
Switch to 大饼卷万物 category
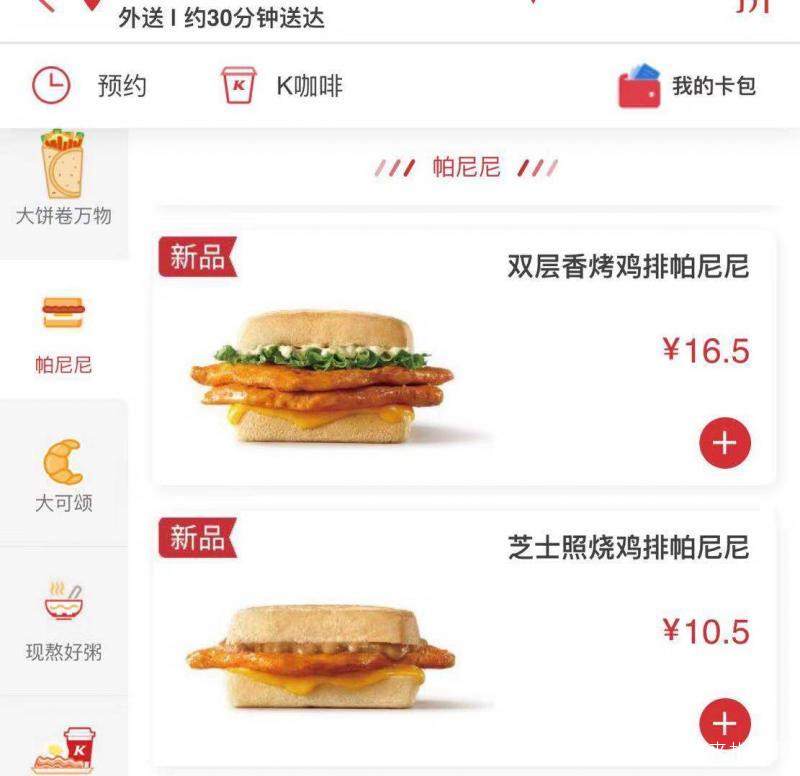pos(63,178)
